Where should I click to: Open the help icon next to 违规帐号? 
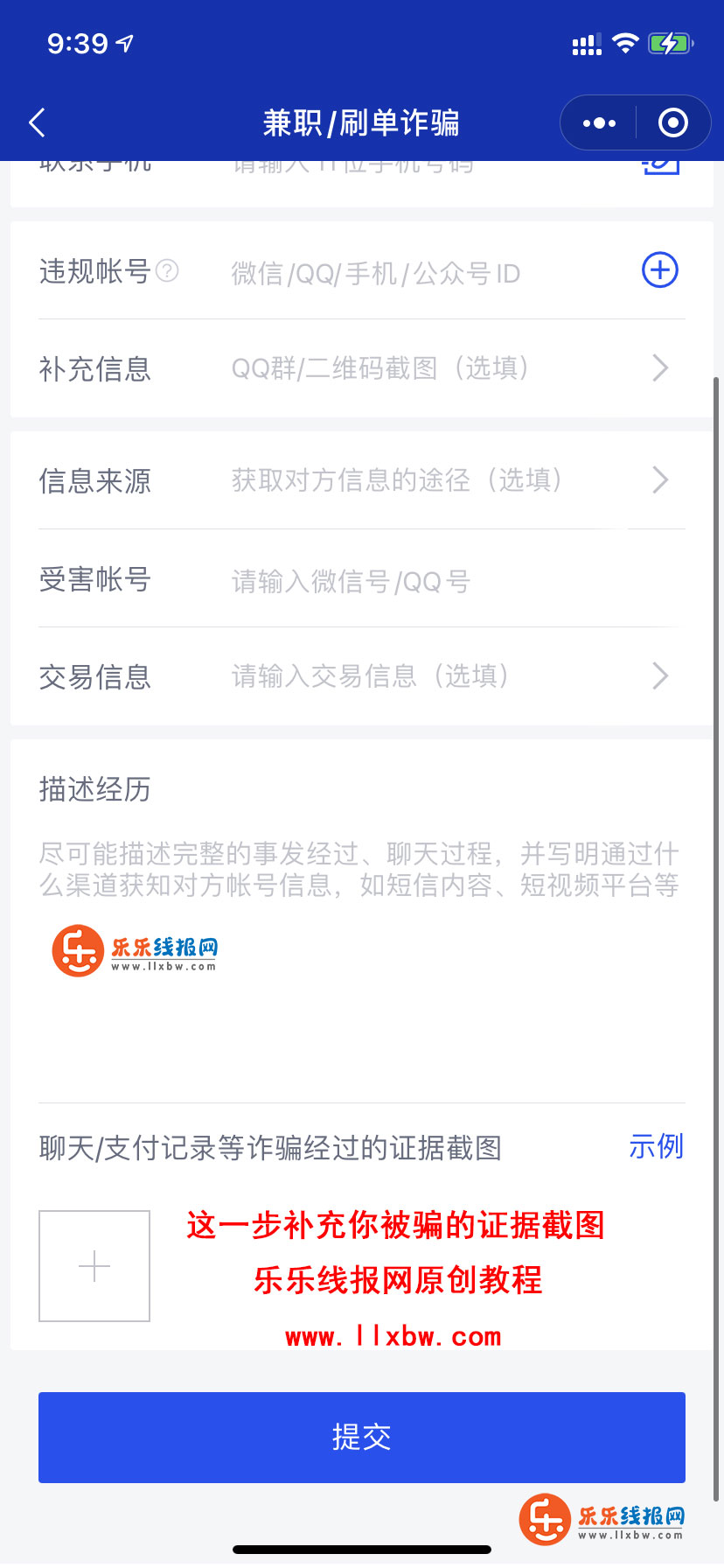point(165,270)
